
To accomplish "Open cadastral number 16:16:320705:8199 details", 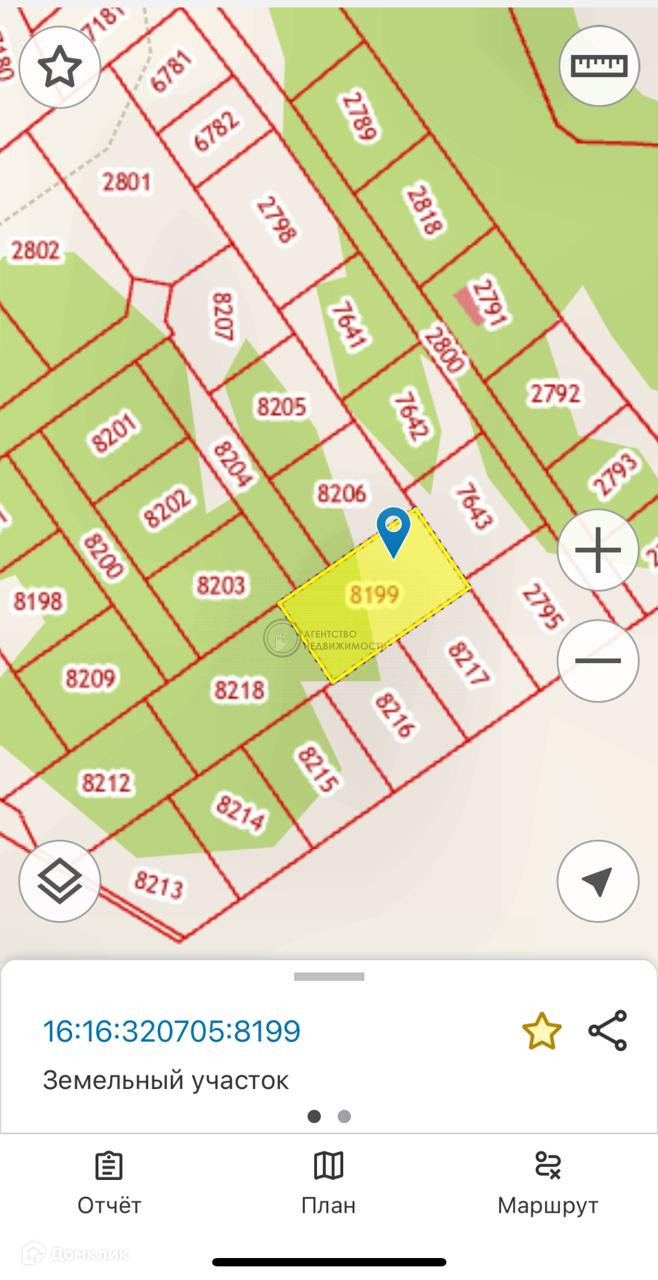I will (x=171, y=1031).
